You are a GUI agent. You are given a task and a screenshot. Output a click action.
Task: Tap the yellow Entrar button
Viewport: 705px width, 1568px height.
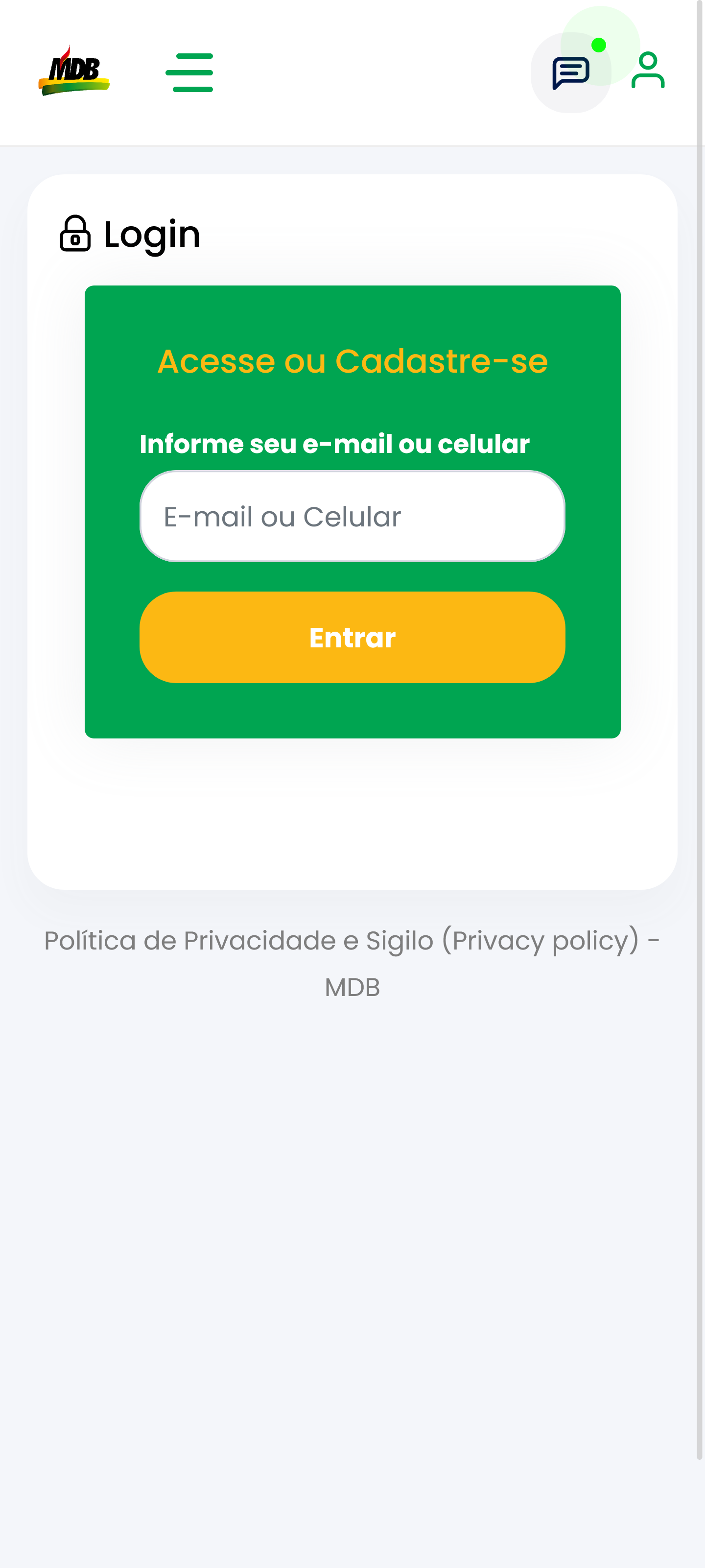pos(352,637)
